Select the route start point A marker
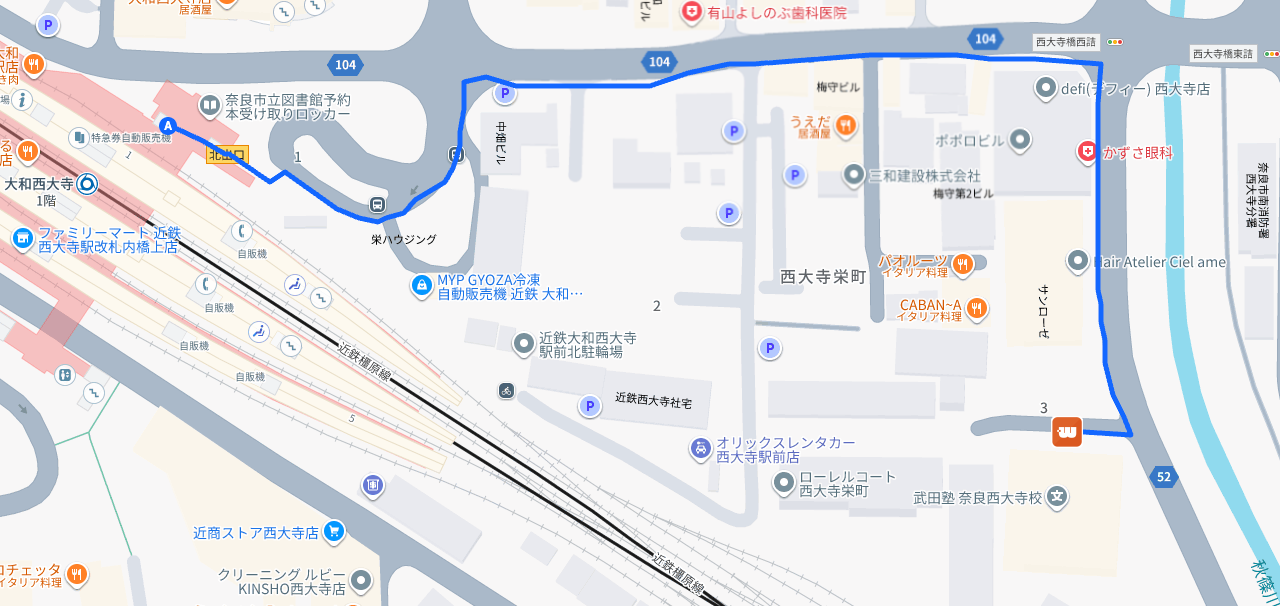 (x=168, y=126)
